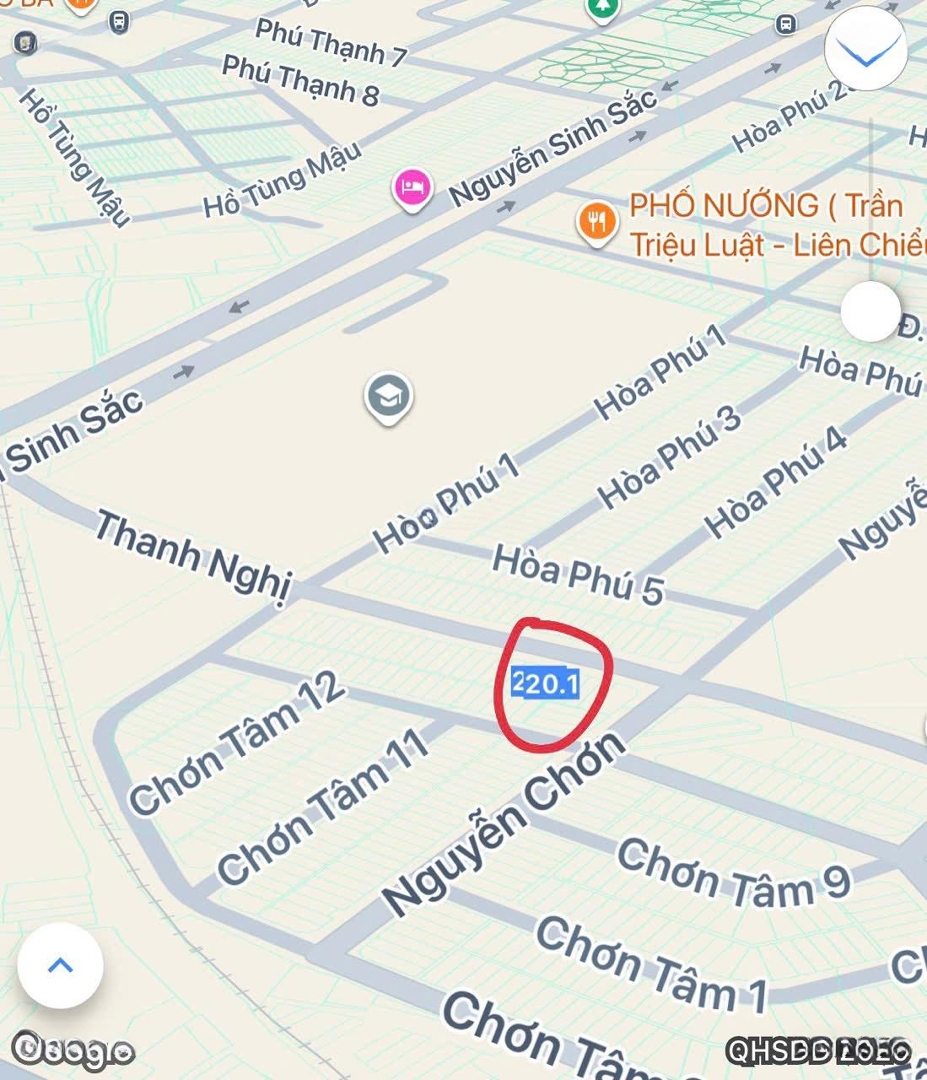Image resolution: width=927 pixels, height=1080 pixels.
Task: Select the Thanh Nghị street label
Action: (x=192, y=553)
